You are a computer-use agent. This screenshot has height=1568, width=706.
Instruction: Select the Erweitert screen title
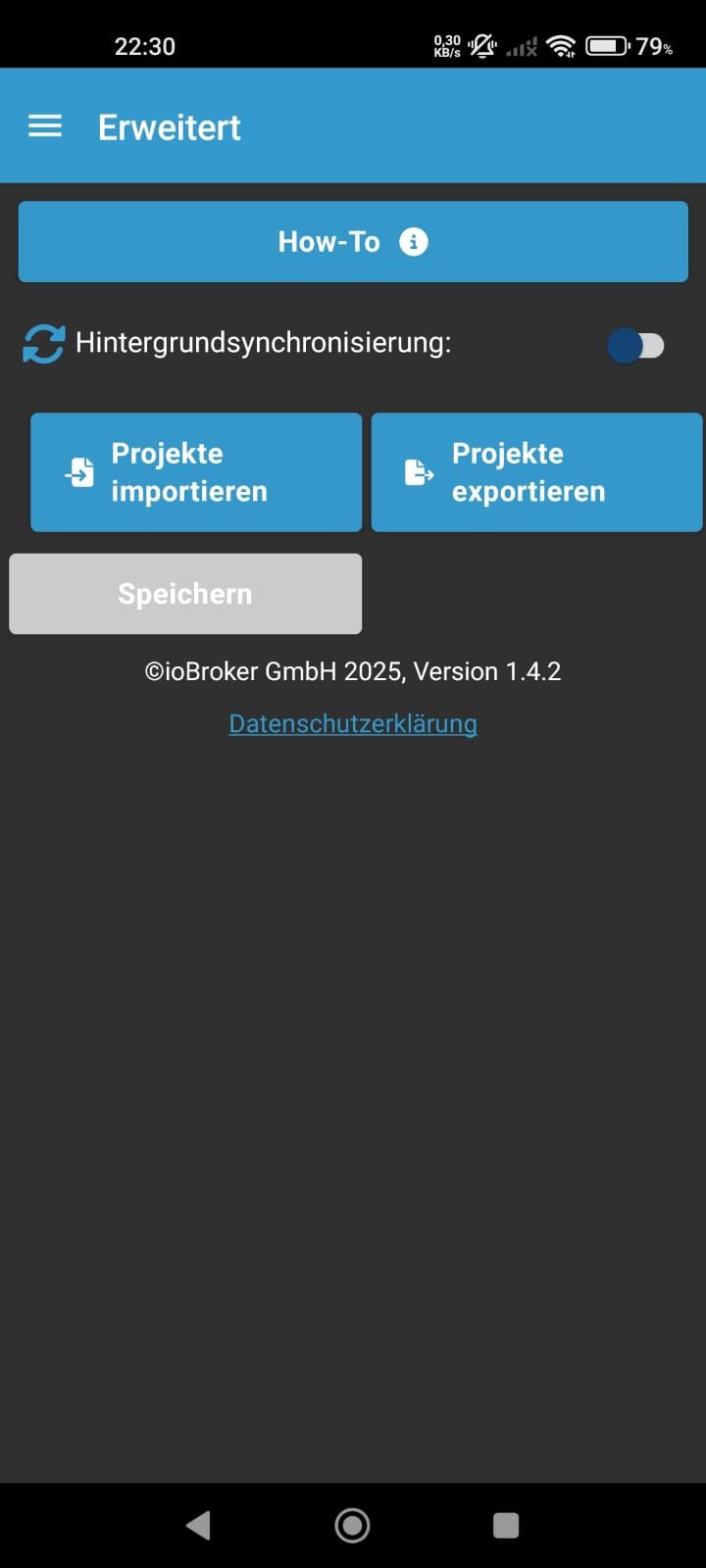168,125
